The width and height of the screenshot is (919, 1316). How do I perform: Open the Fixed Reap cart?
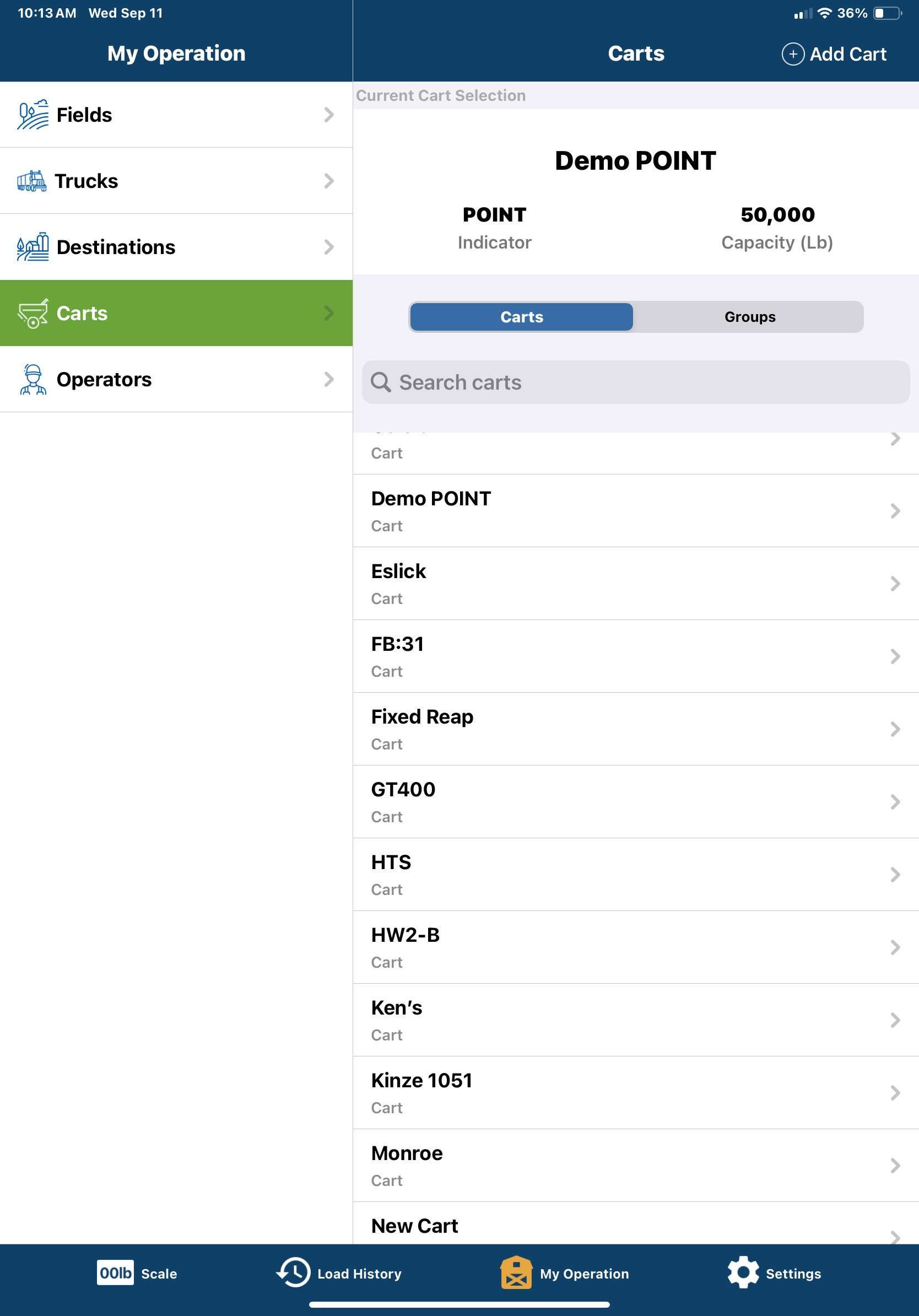[x=635, y=729]
